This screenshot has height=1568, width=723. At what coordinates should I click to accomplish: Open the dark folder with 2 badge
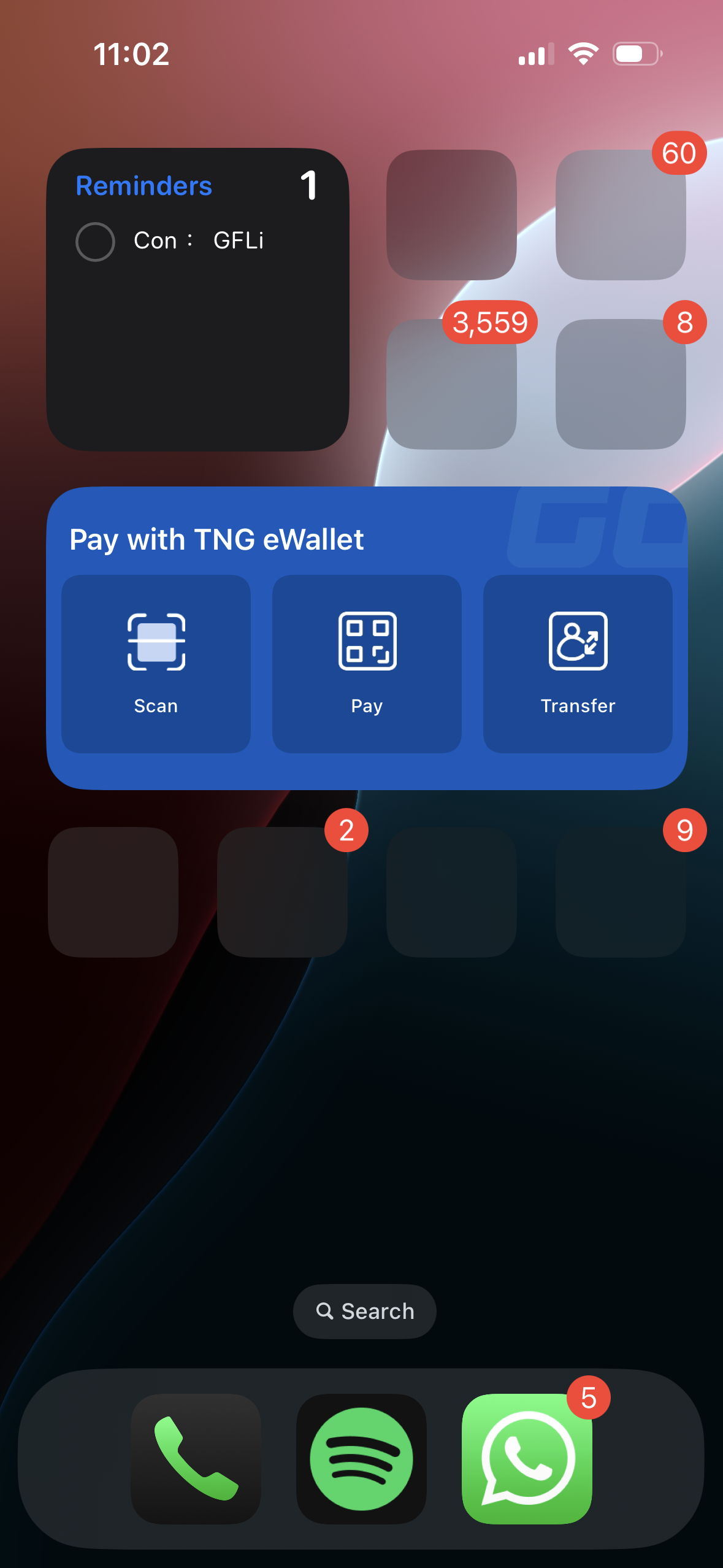(x=282, y=891)
